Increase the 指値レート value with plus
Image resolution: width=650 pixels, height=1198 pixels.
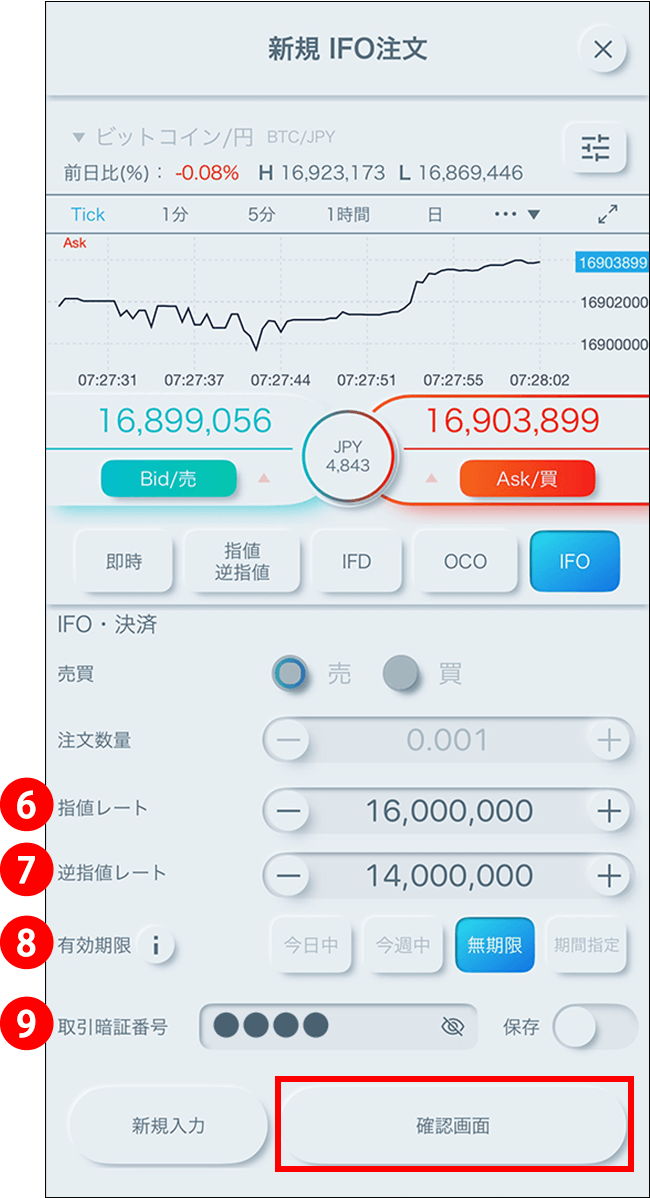(x=609, y=811)
